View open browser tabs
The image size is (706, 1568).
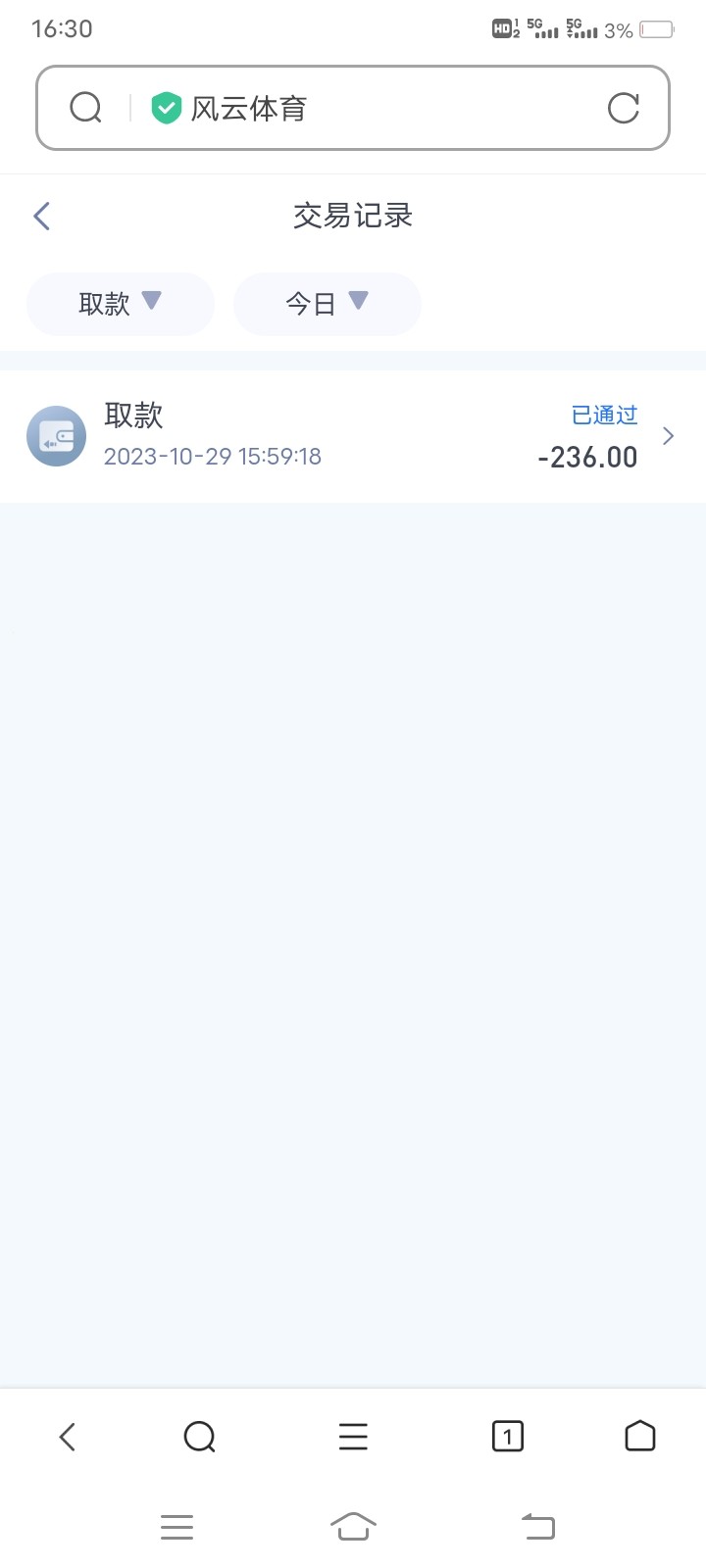click(x=507, y=1437)
